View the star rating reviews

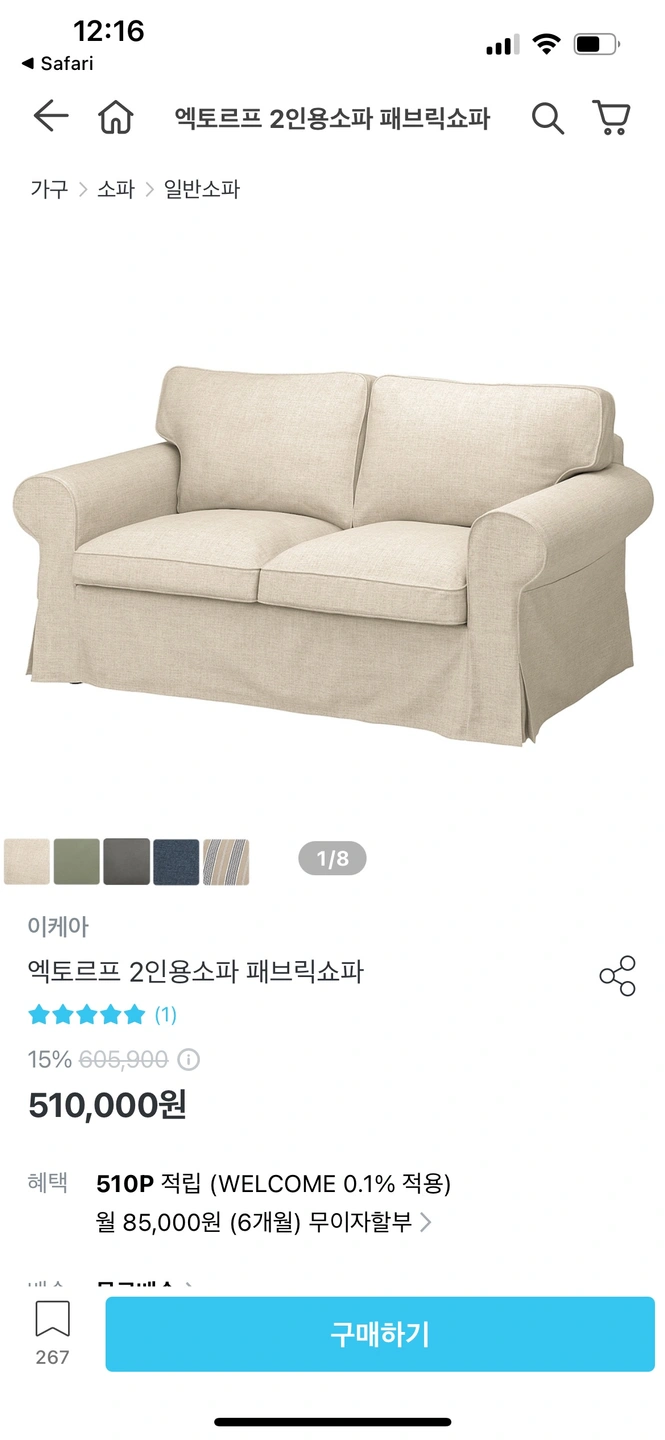102,1015
